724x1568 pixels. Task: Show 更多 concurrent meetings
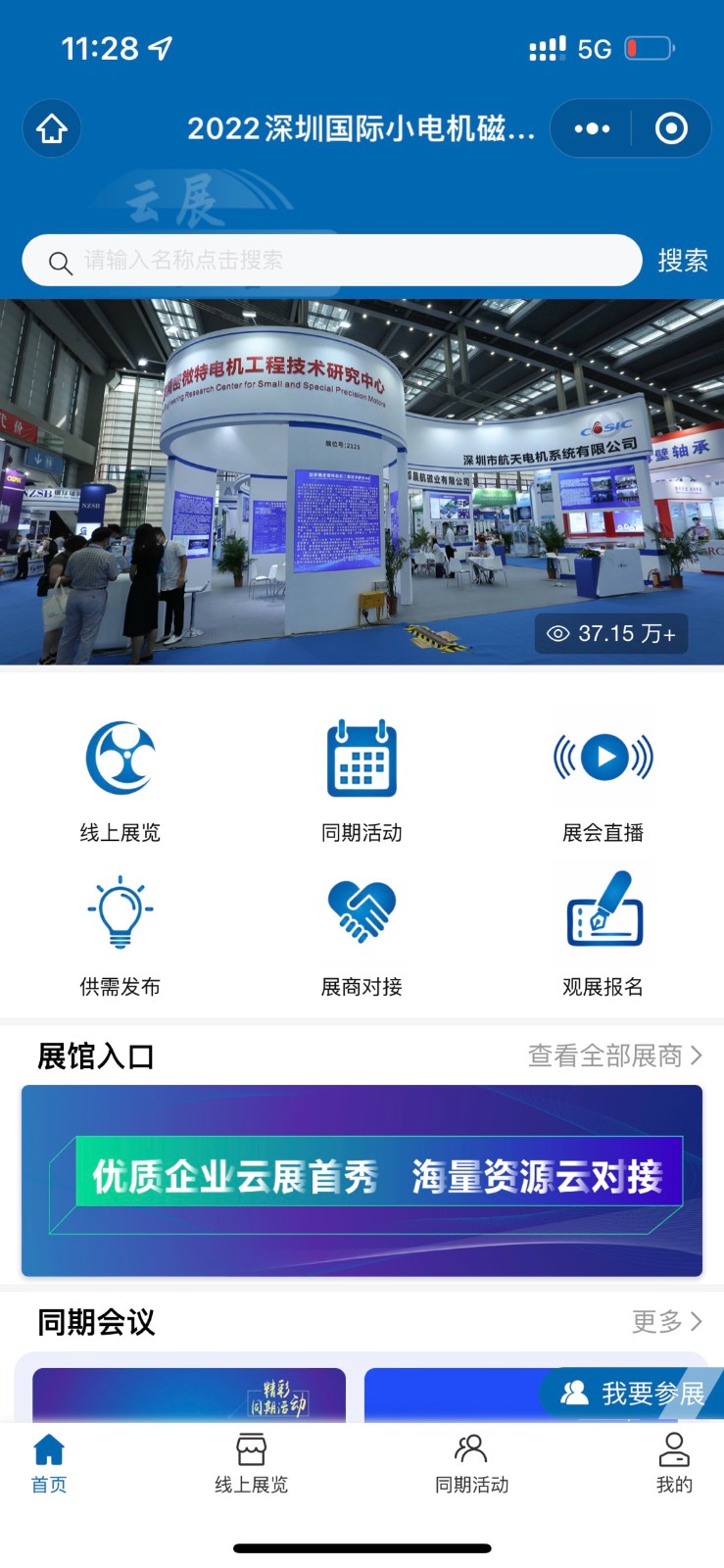pyautogui.click(x=666, y=1322)
